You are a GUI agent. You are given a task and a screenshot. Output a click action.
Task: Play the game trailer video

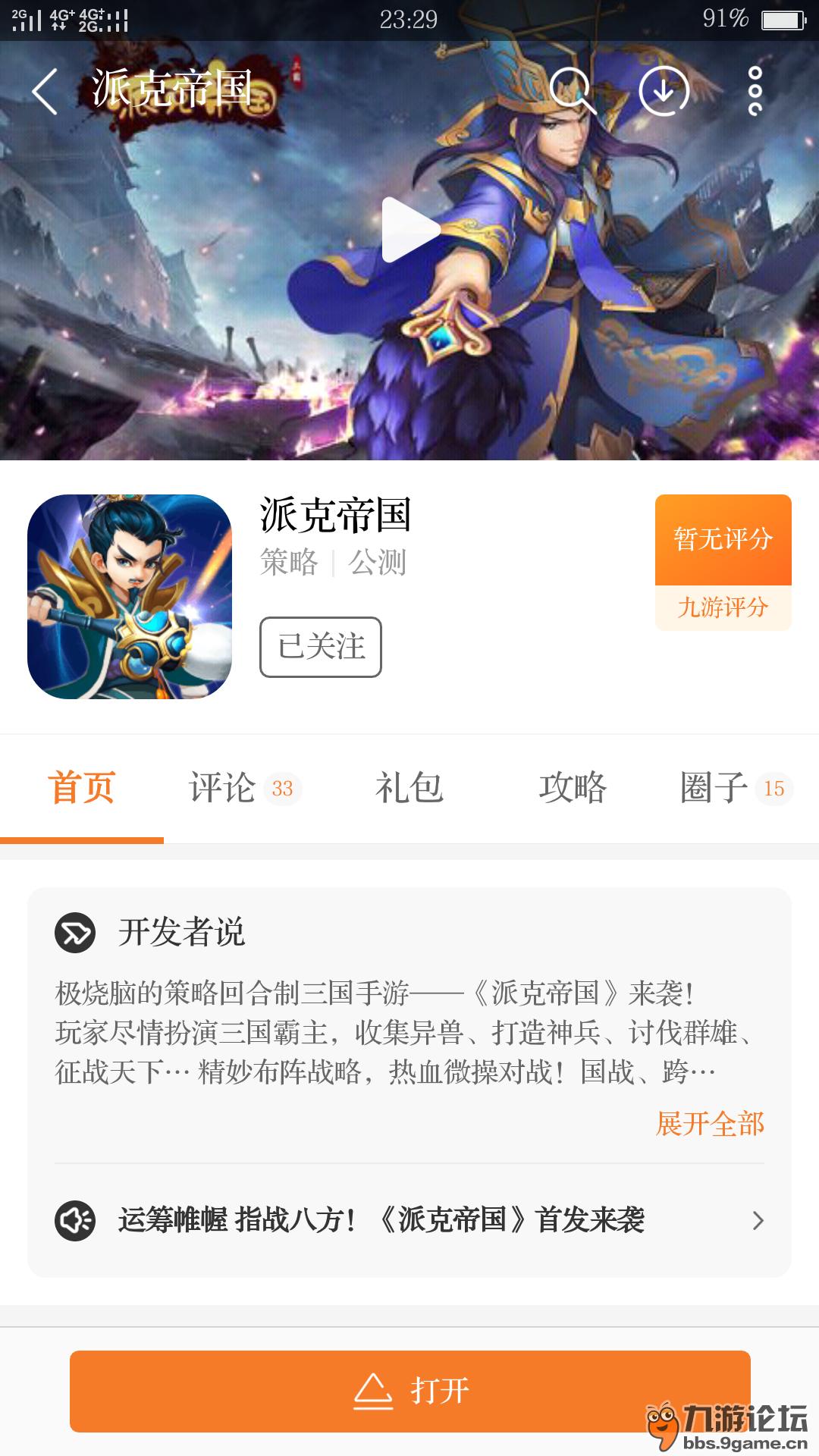click(409, 230)
